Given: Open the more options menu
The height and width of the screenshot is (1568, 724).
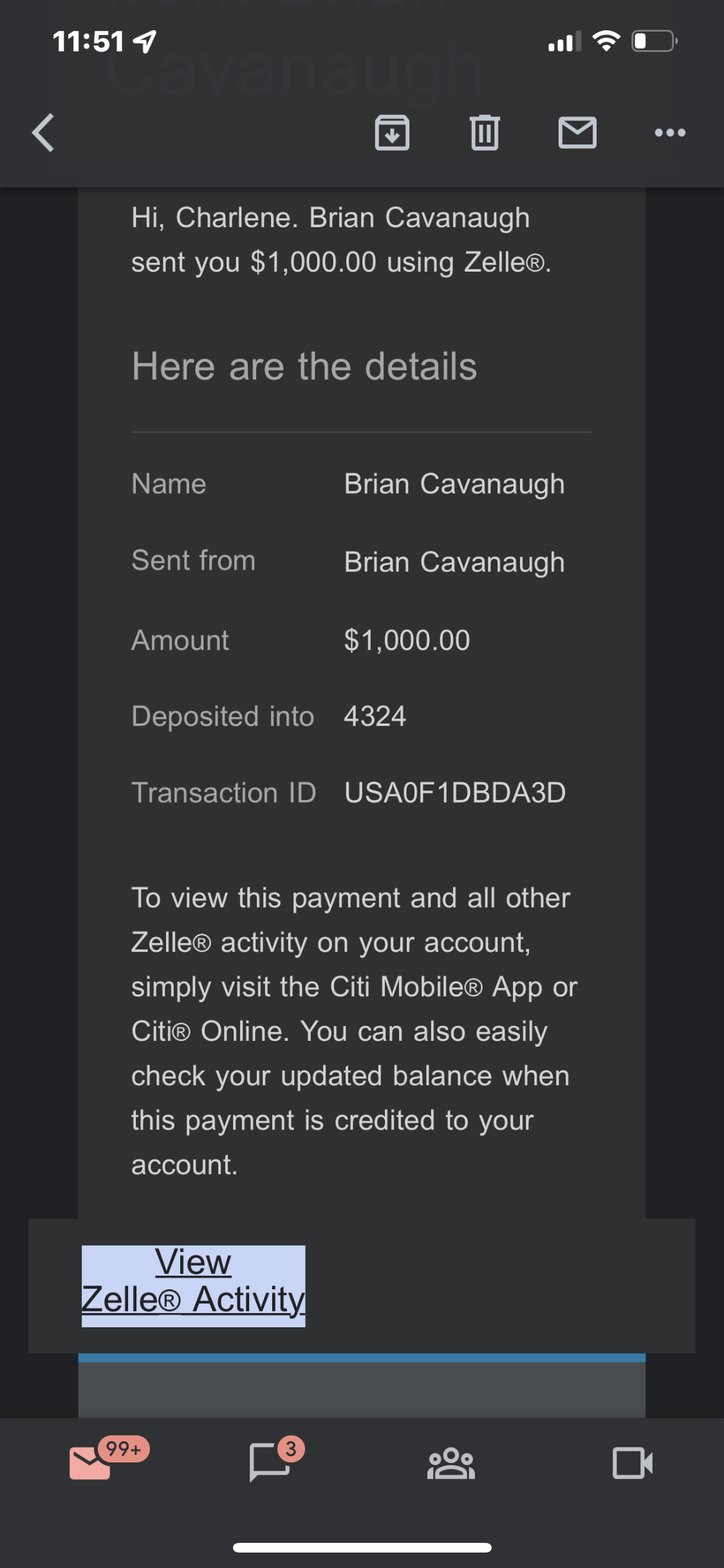Looking at the screenshot, I should 668,133.
